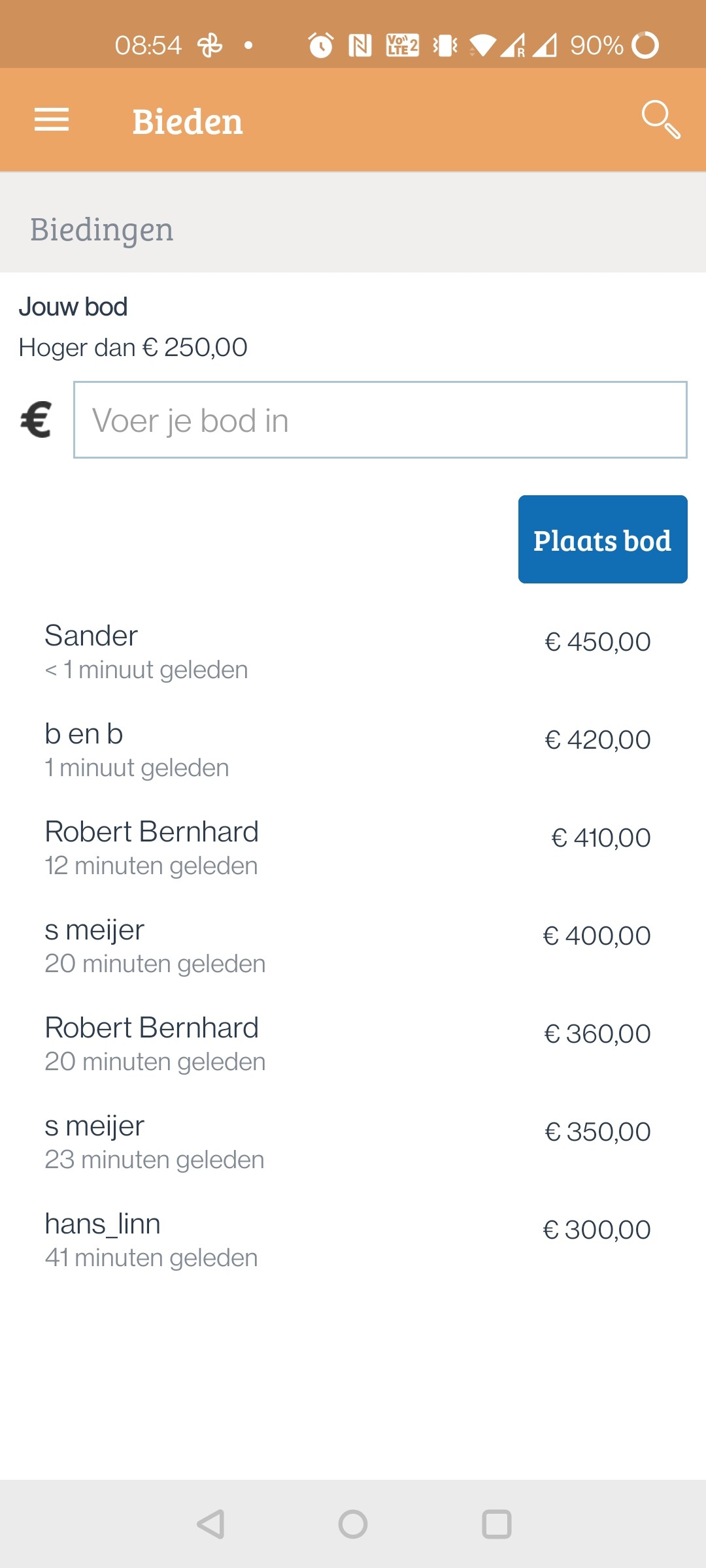706x1568 pixels.
Task: Focus the 'Voer je bod in' field
Action: point(380,420)
